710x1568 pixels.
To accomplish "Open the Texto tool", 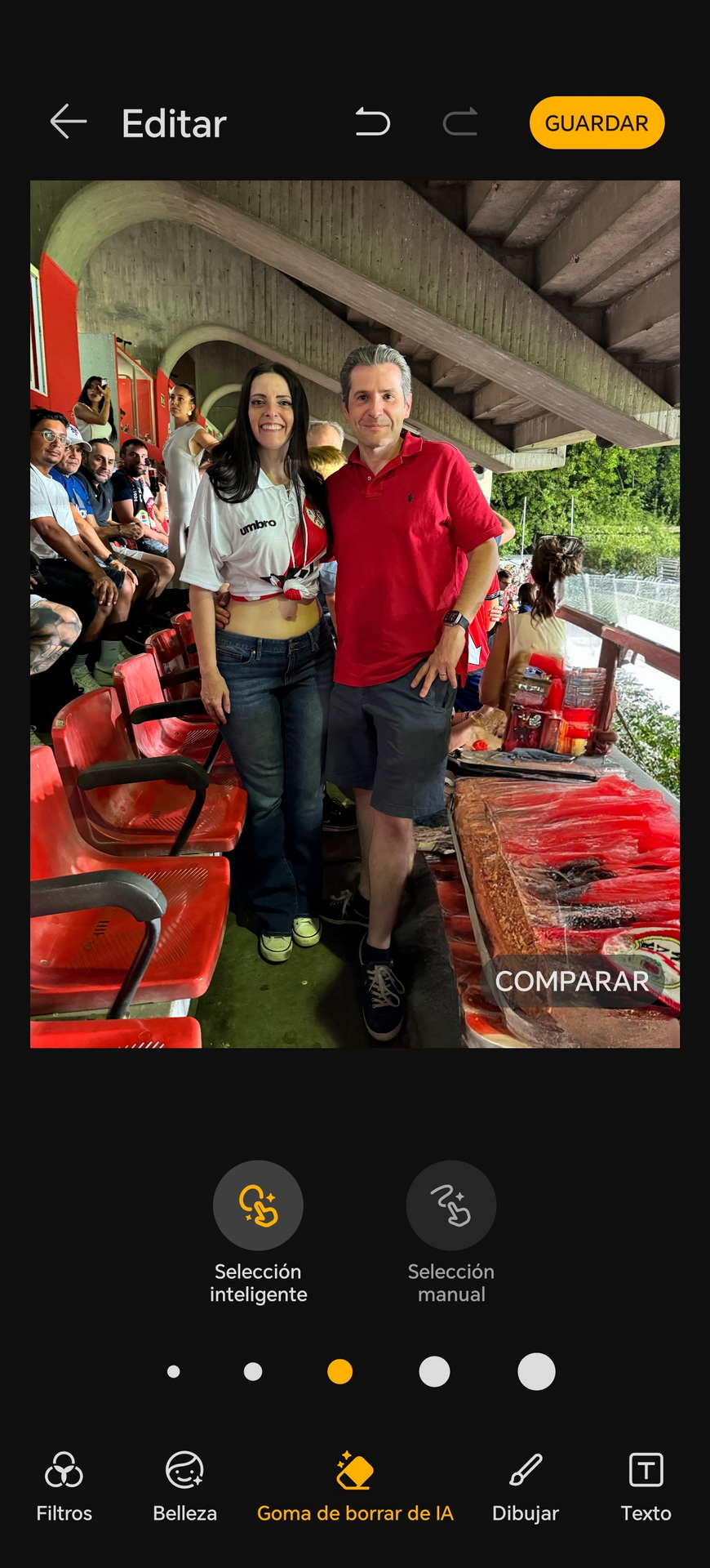I will click(646, 1486).
